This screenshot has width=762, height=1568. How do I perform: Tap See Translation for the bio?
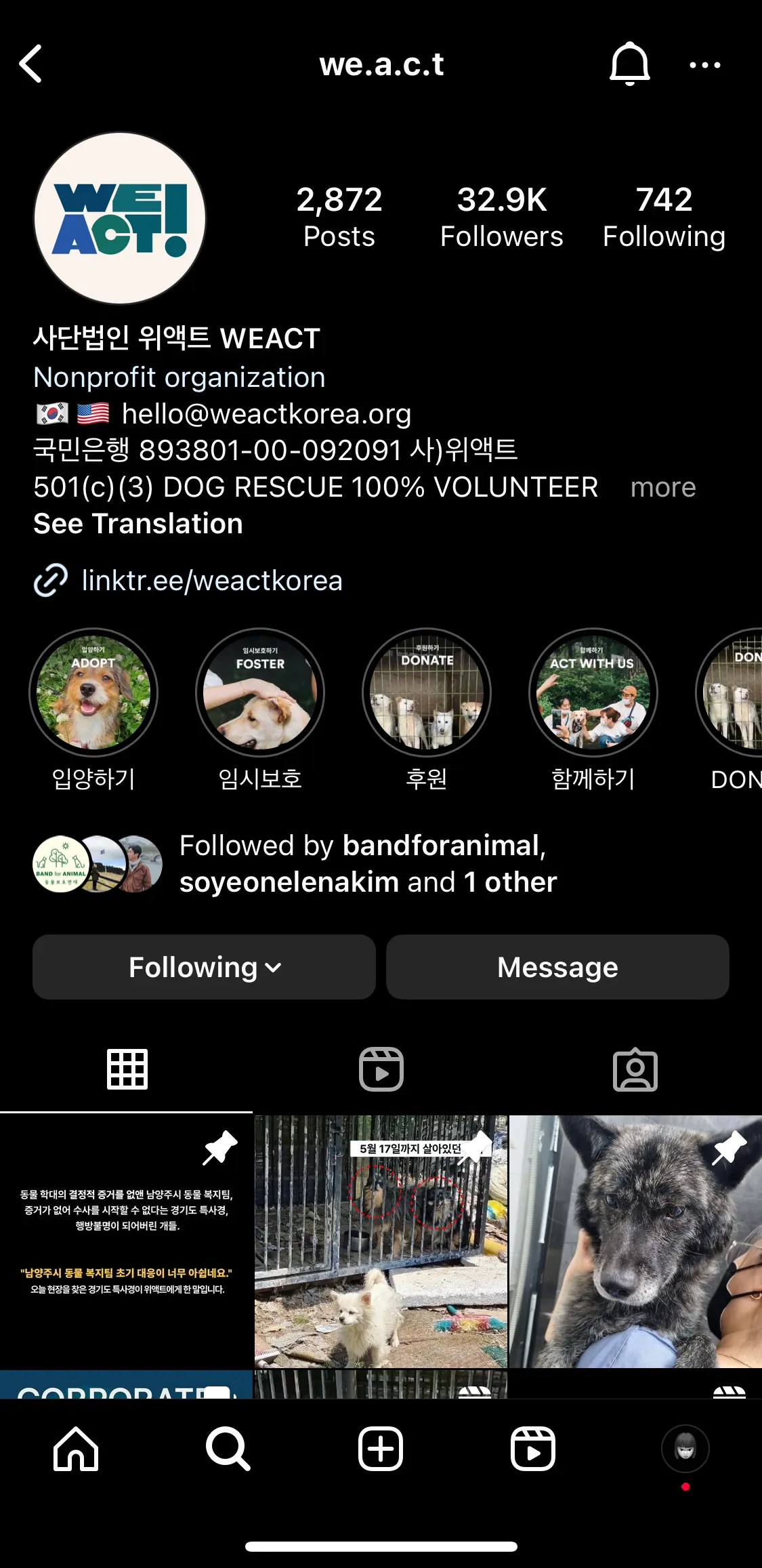pyautogui.click(x=138, y=524)
